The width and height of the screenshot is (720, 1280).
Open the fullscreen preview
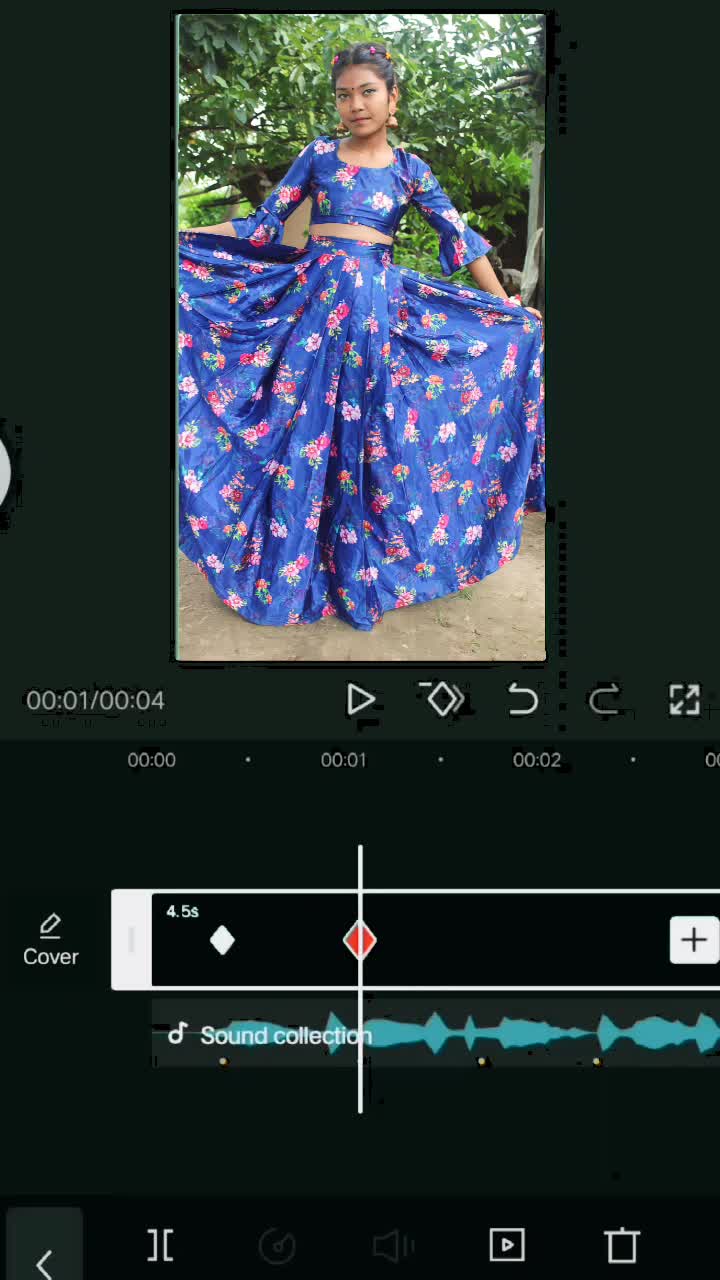[x=684, y=700]
